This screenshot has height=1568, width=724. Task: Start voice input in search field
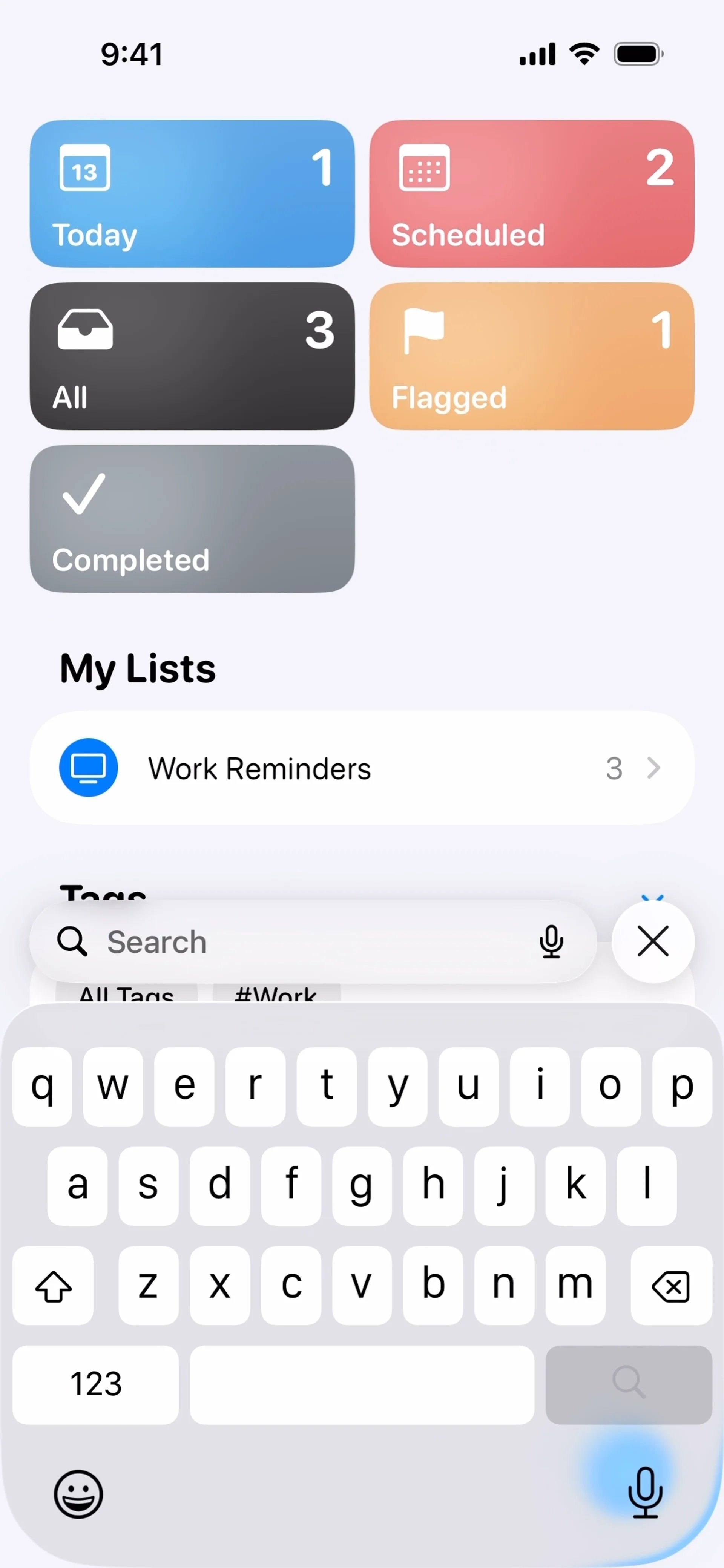pyautogui.click(x=551, y=942)
